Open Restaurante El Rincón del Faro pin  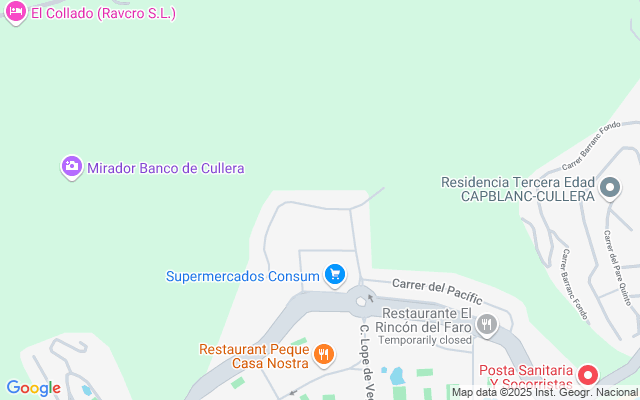click(x=487, y=323)
